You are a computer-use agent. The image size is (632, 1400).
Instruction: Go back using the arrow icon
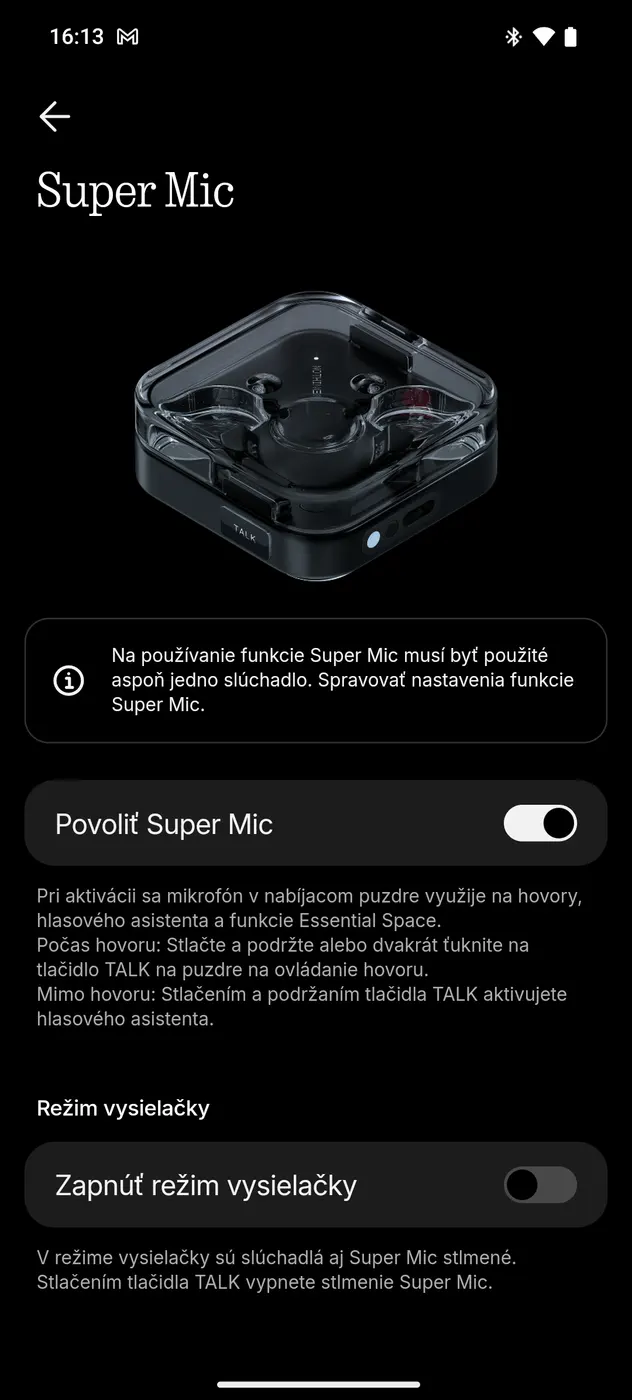(54, 117)
